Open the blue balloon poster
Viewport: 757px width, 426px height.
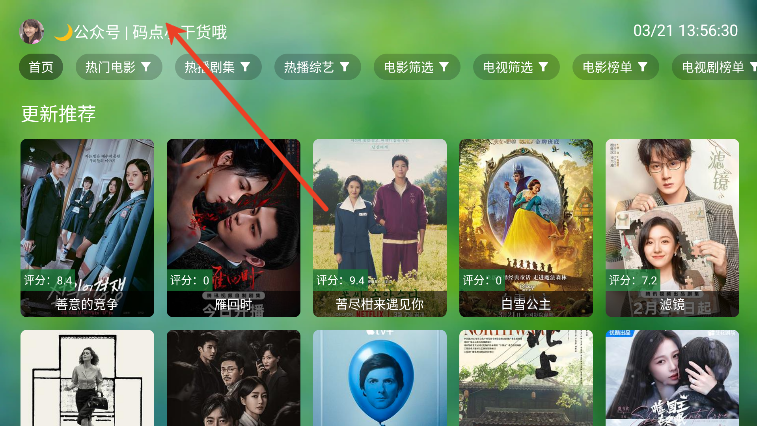tap(379, 378)
